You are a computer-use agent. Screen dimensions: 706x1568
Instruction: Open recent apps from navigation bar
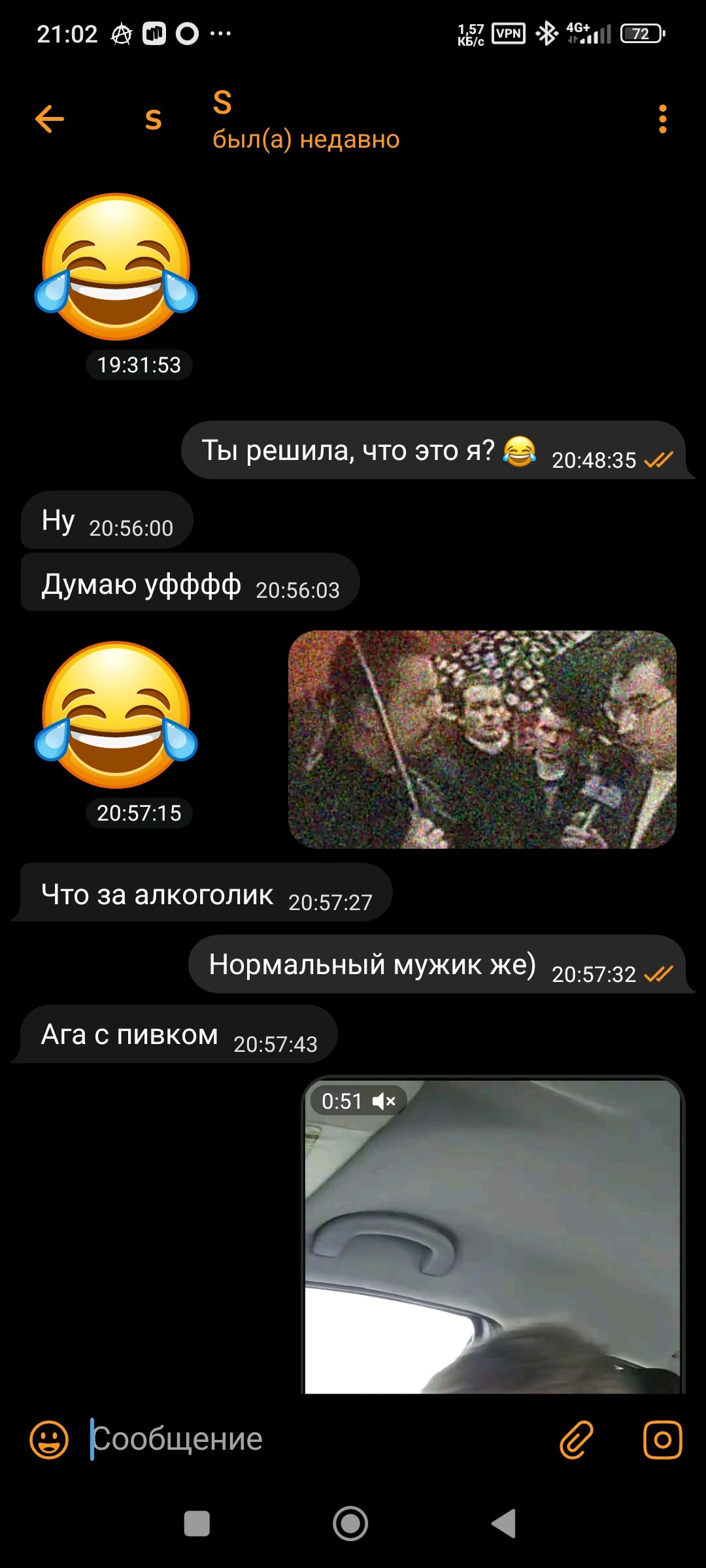pos(197,1524)
